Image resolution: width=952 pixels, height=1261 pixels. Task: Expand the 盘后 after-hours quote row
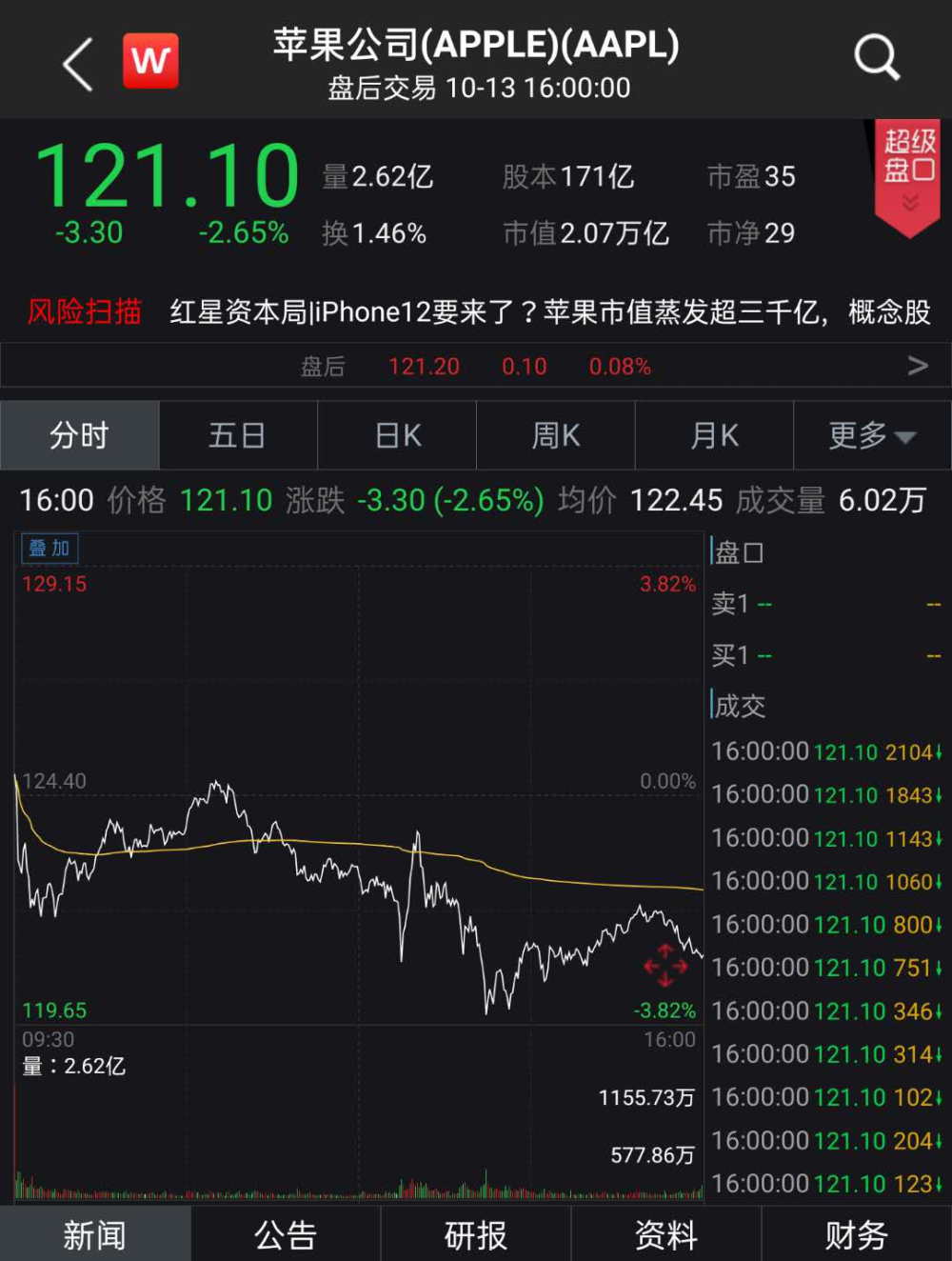click(916, 366)
